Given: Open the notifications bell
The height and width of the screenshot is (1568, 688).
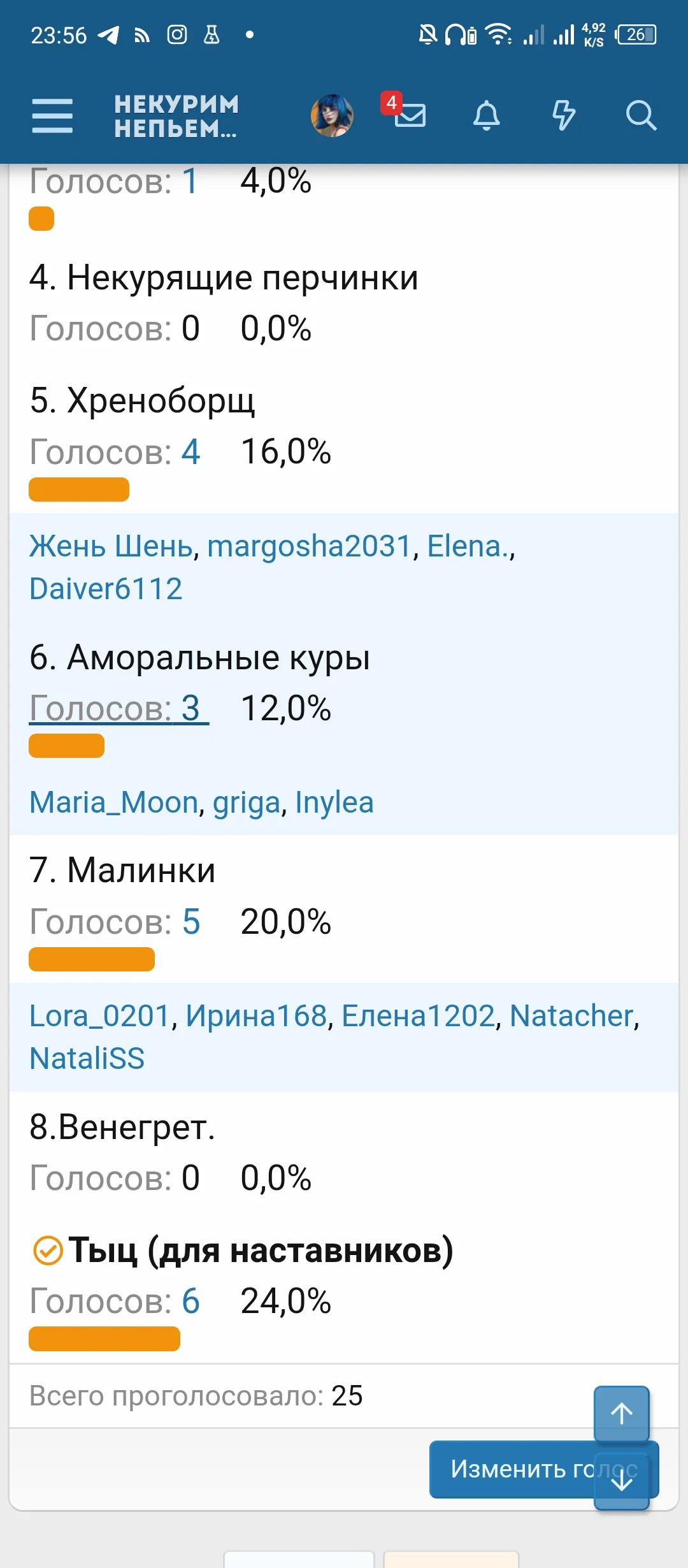Looking at the screenshot, I should click(x=487, y=116).
